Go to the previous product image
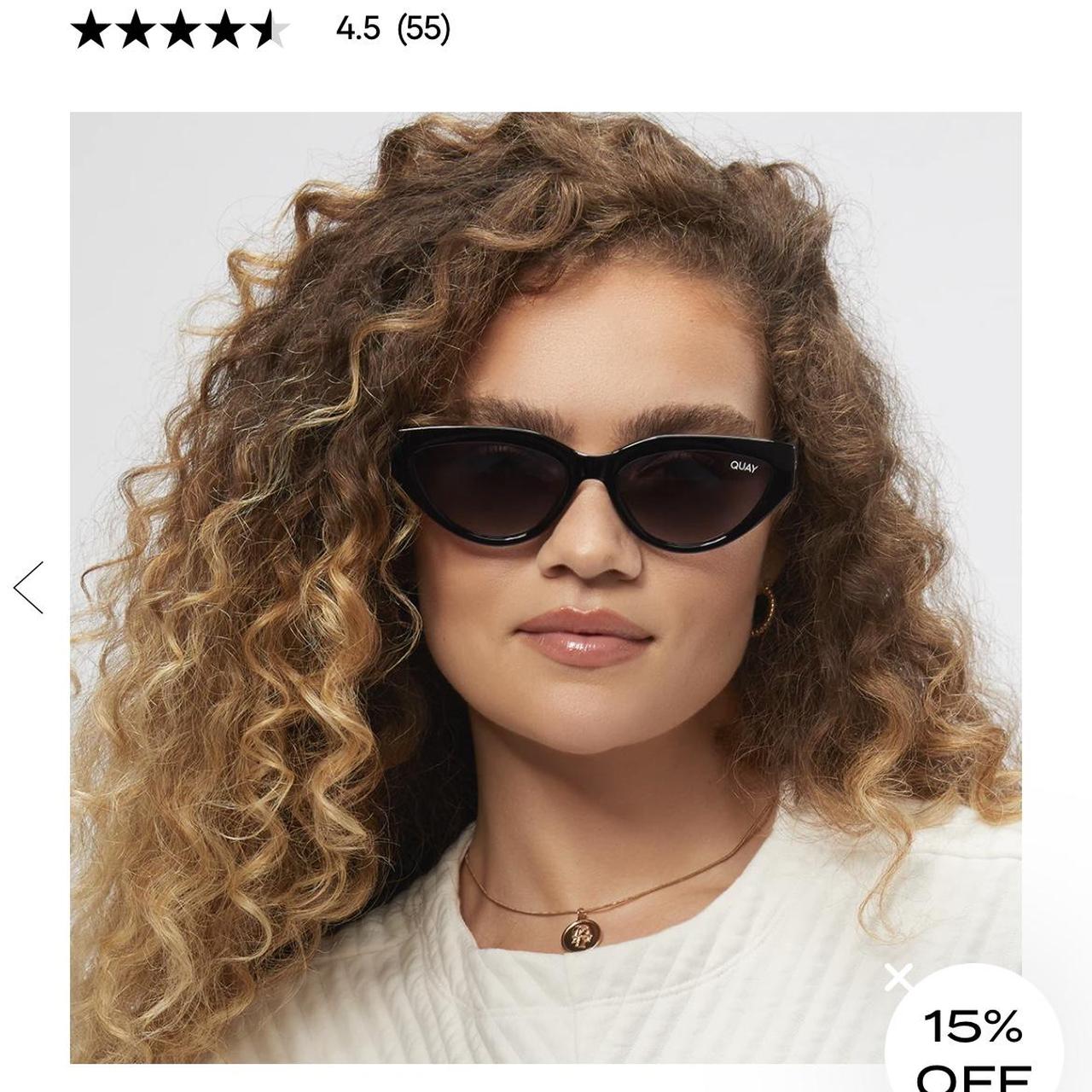Image resolution: width=1092 pixels, height=1092 pixels. click(x=29, y=587)
